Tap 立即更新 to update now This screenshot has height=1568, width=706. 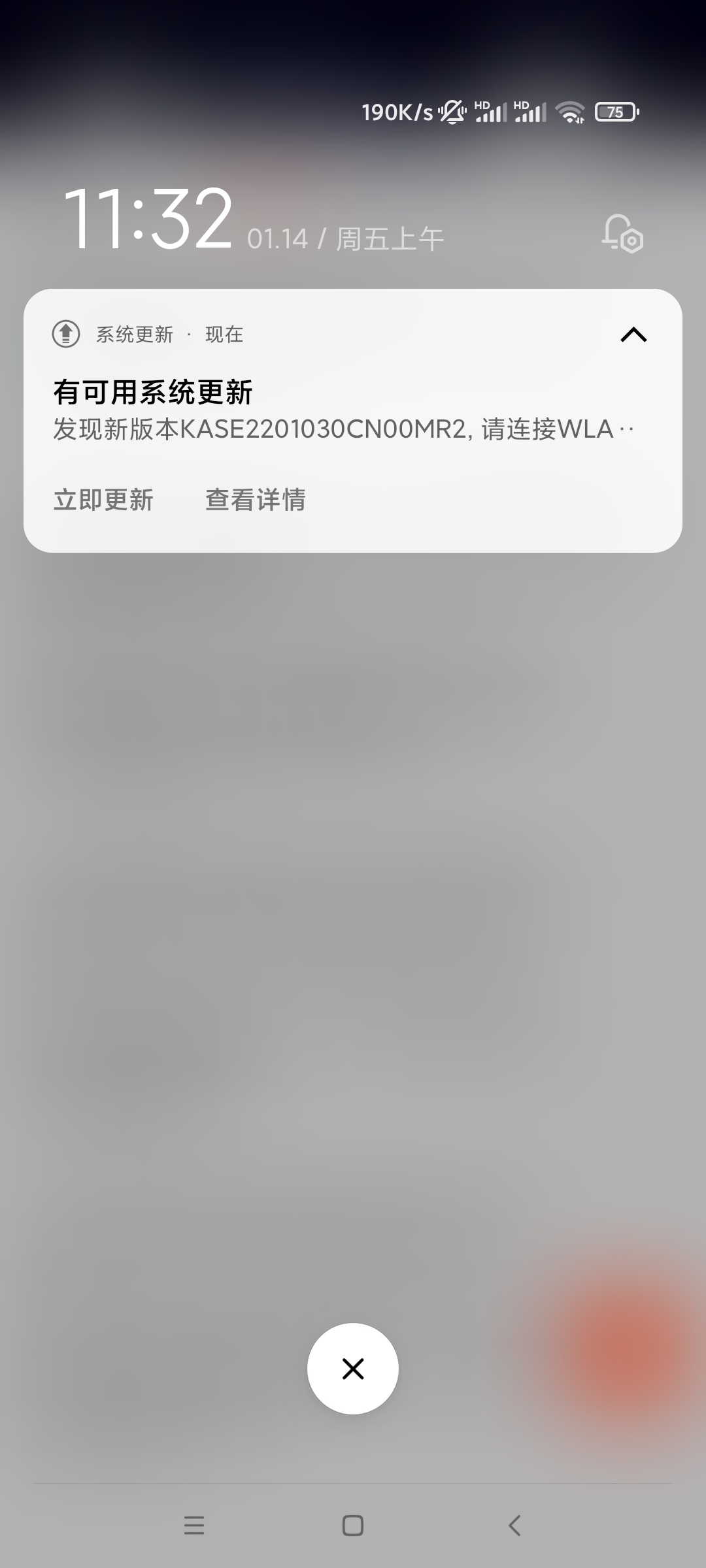[x=103, y=500]
